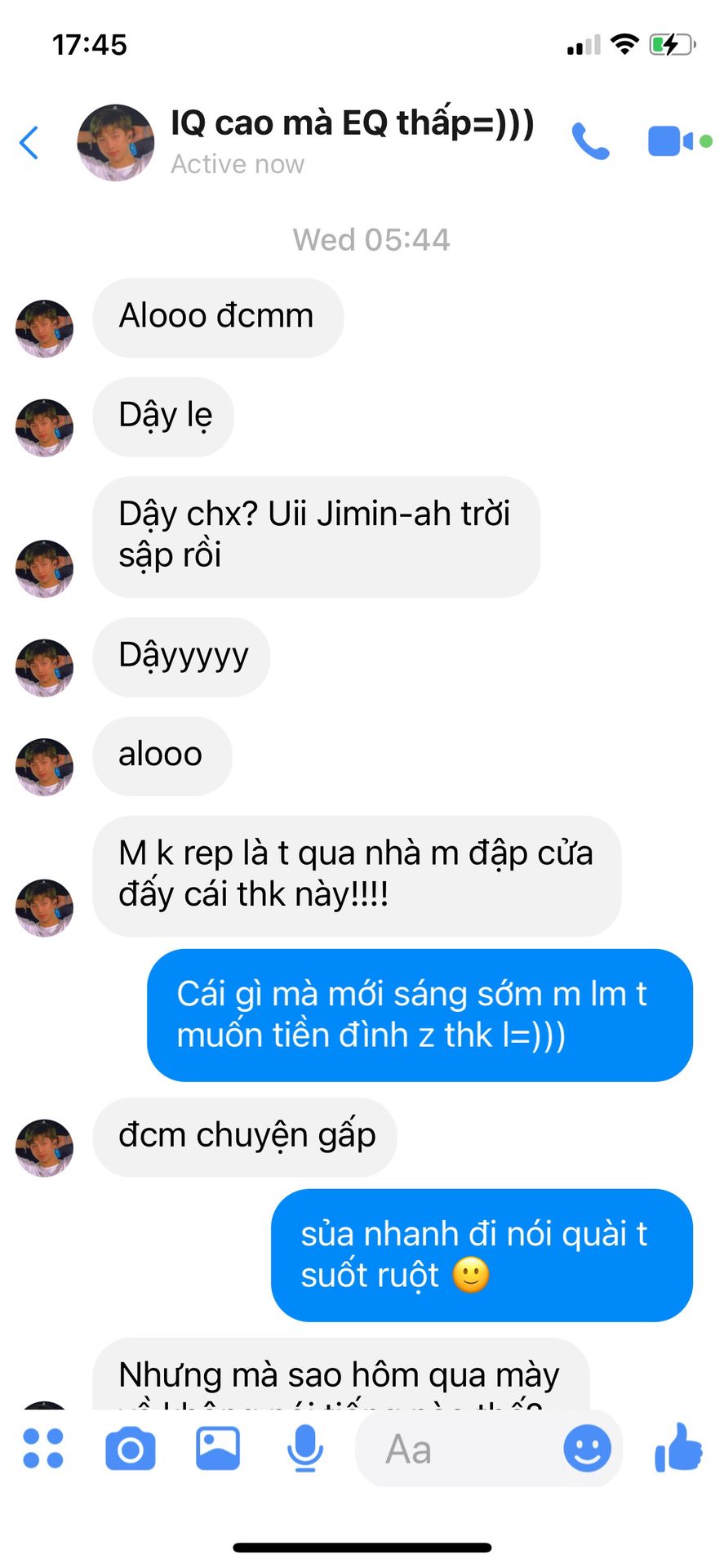The width and height of the screenshot is (724, 1568).
Task: Open the camera to take a photo
Action: click(x=131, y=1450)
